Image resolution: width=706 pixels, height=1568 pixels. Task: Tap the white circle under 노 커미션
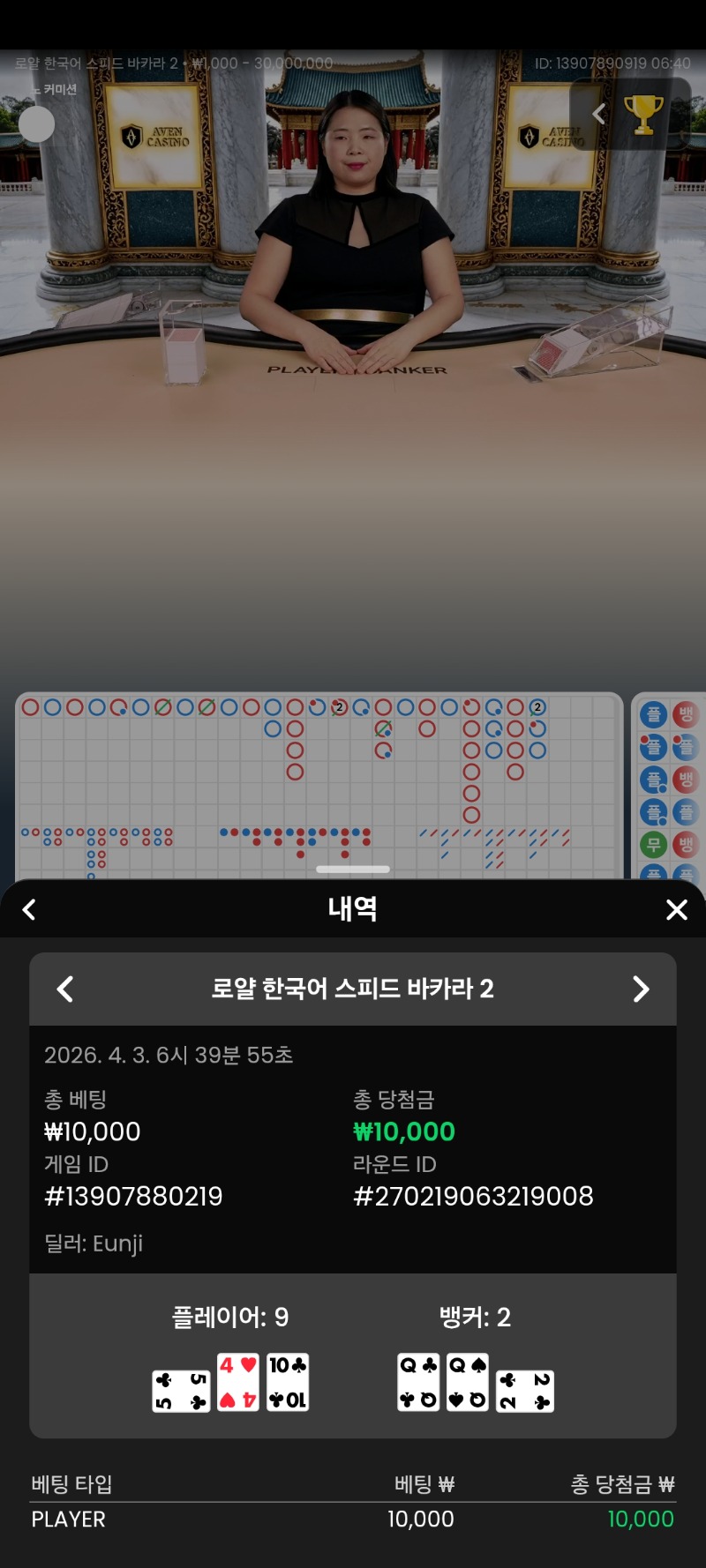point(37,124)
